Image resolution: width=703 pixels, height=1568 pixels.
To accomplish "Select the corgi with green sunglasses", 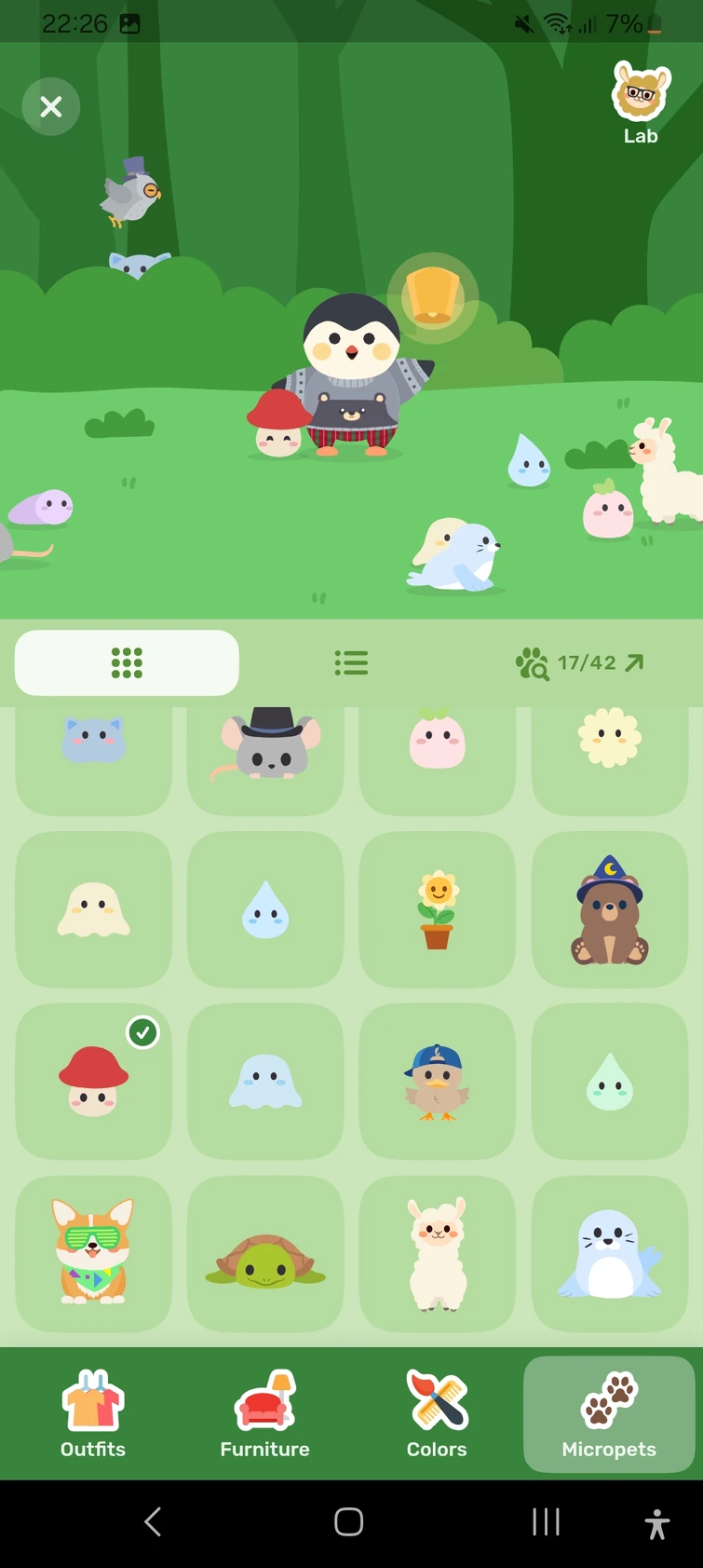I will coord(93,1253).
